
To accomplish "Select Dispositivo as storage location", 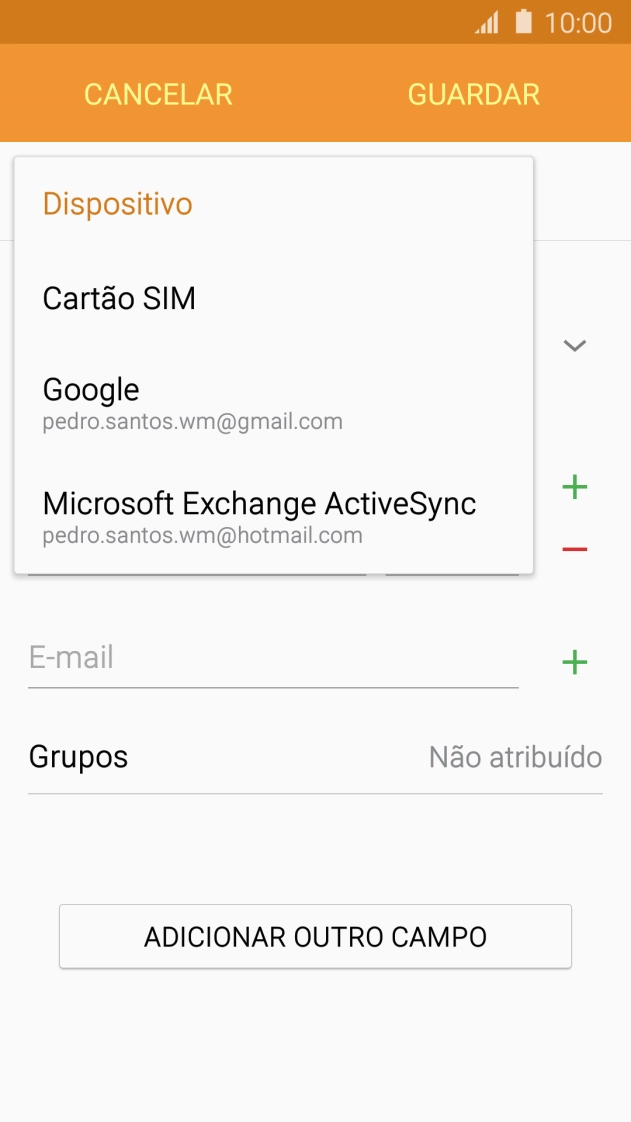I will [118, 204].
